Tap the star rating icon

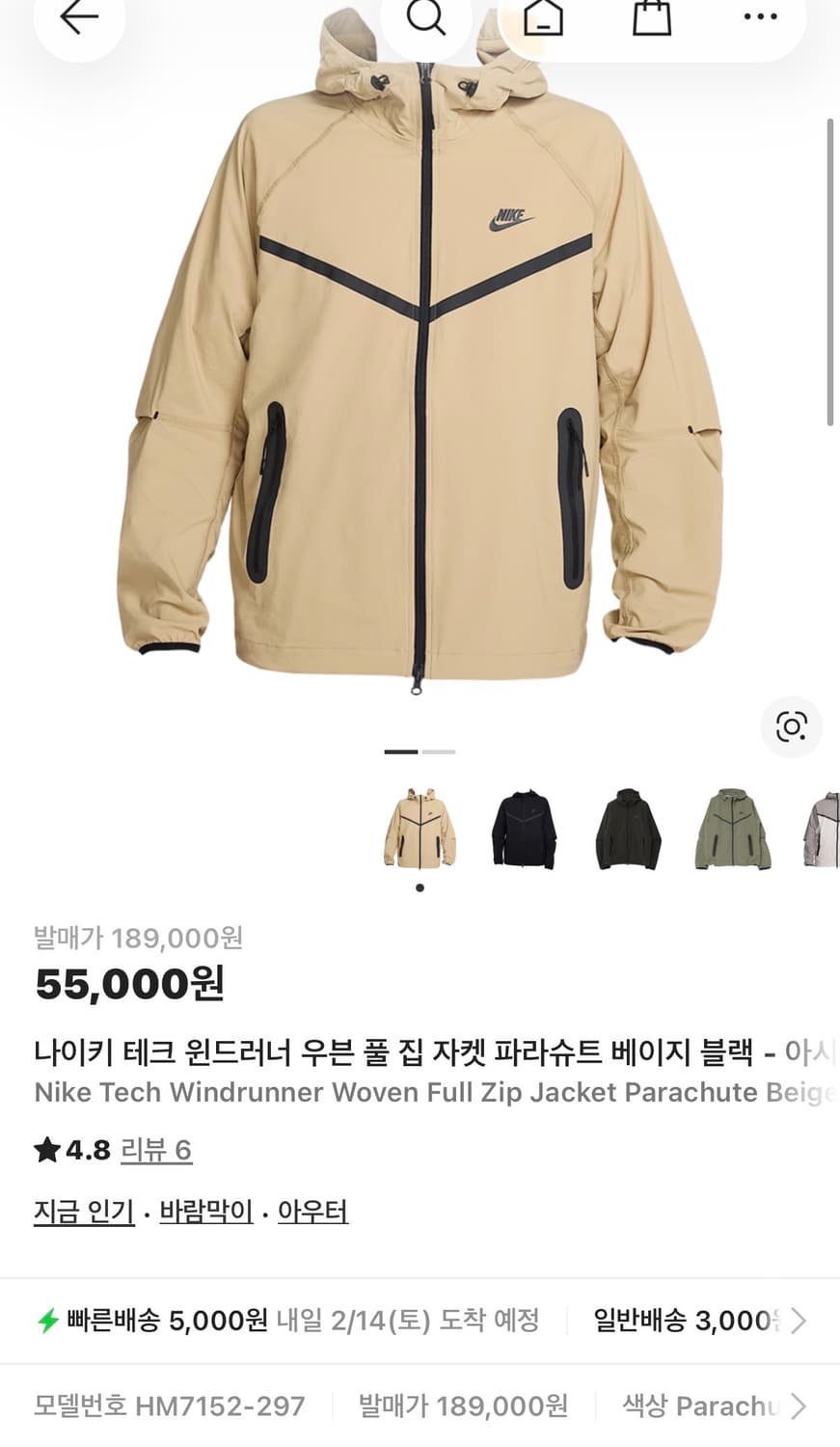click(45, 1149)
